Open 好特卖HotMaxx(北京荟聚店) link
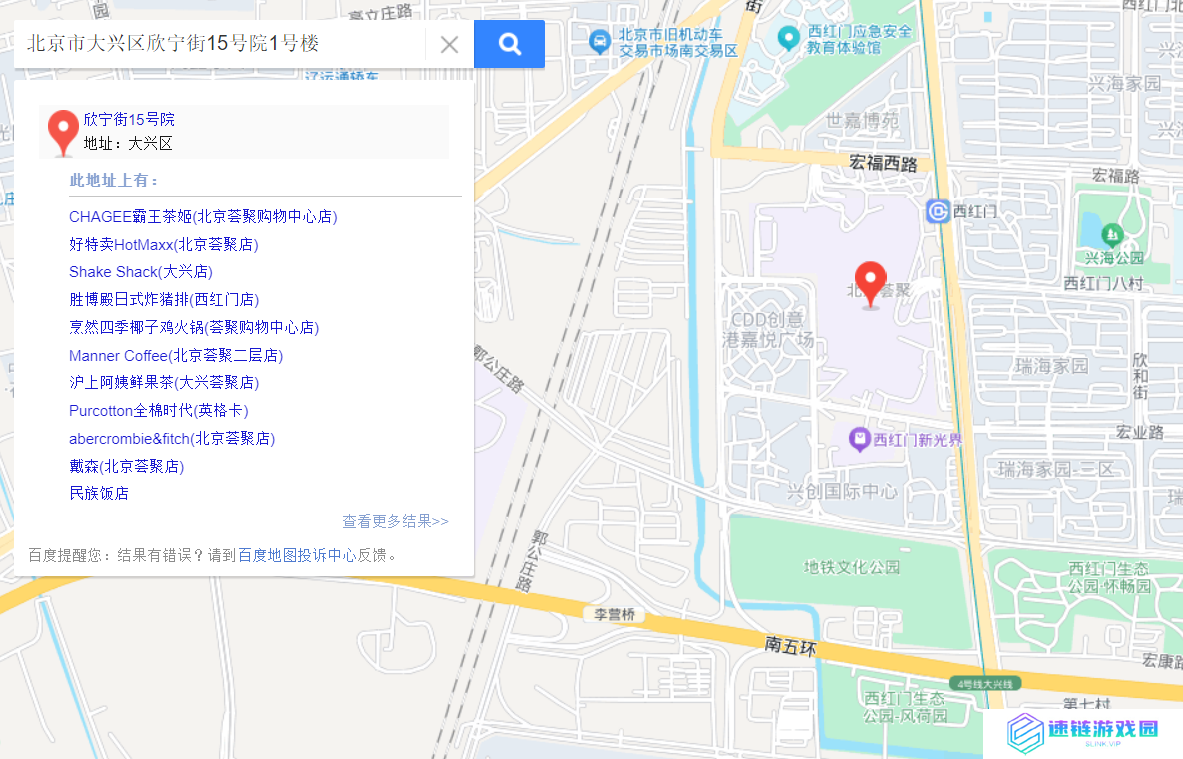1183x759 pixels. (x=164, y=244)
